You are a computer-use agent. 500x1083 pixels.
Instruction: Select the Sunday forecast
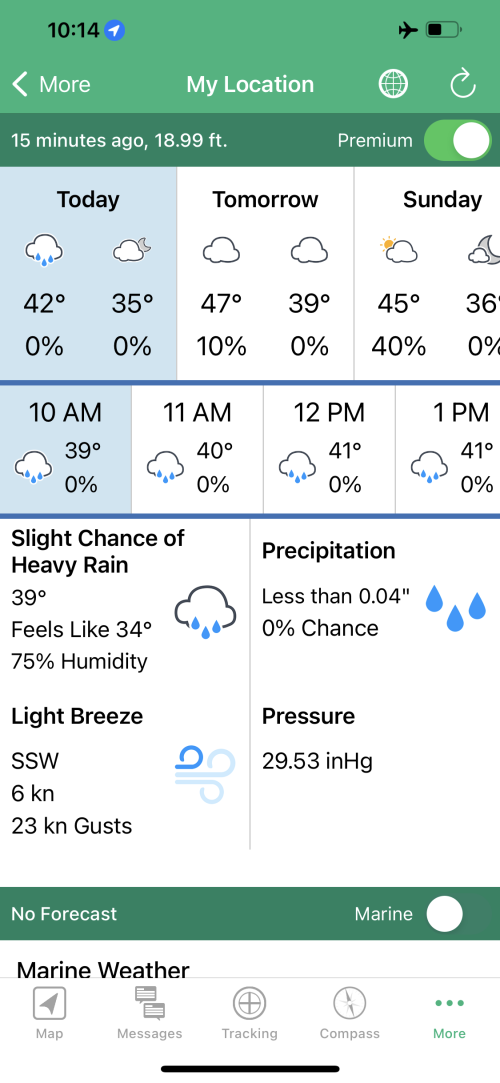click(427, 273)
